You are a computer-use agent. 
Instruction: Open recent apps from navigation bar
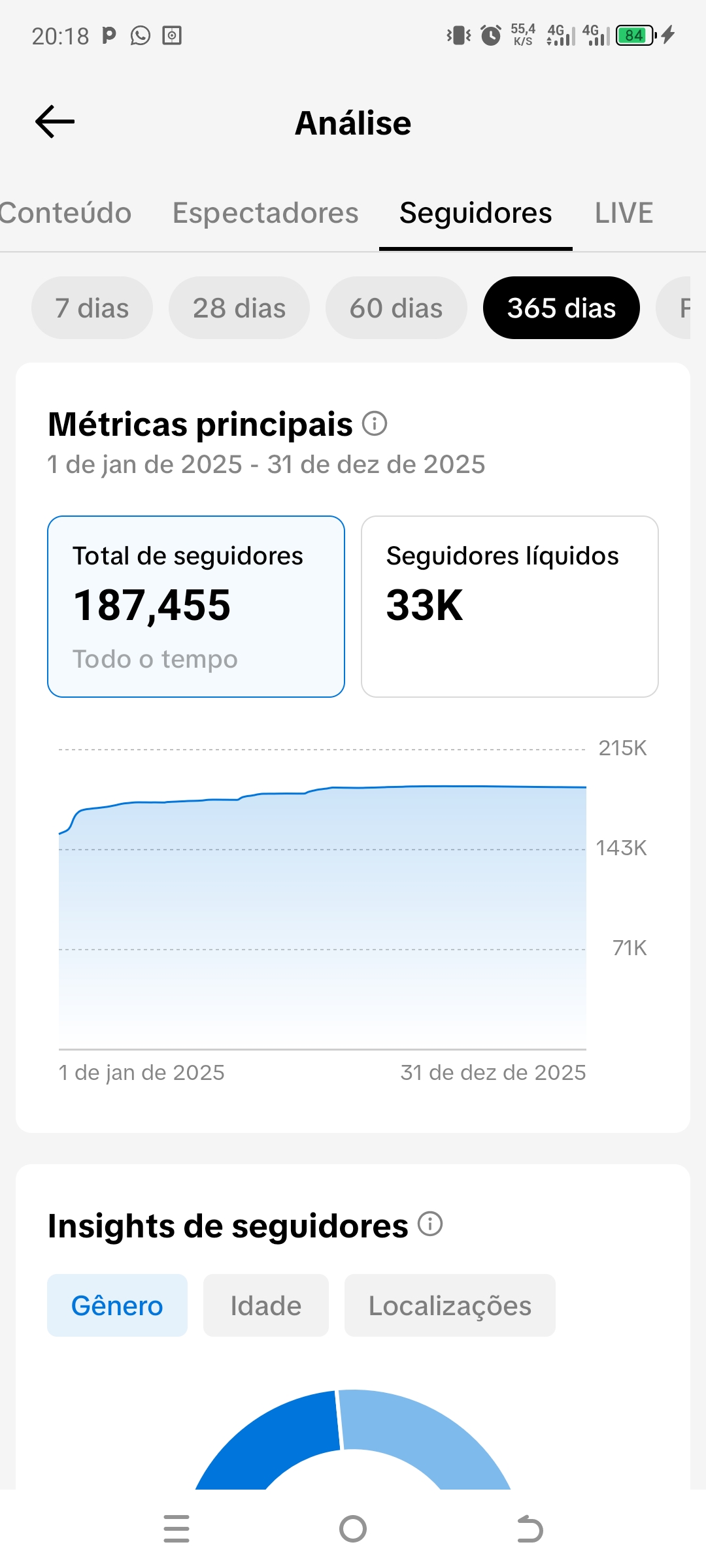(176, 1529)
